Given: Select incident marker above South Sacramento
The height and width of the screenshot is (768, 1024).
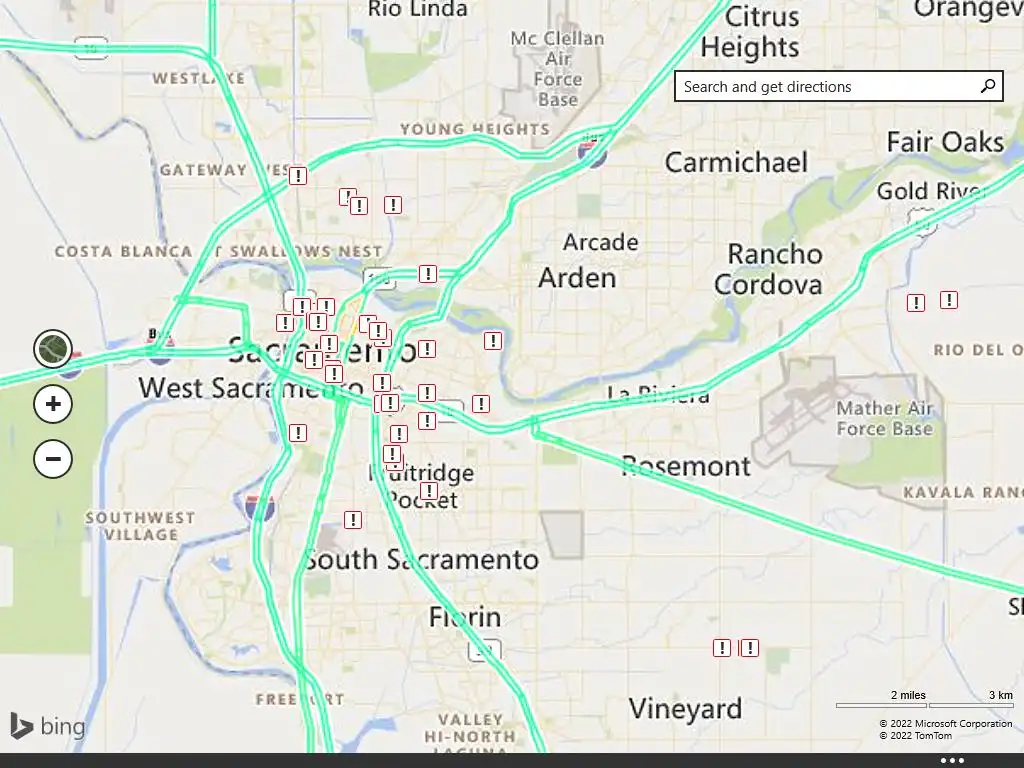Looking at the screenshot, I should pyautogui.click(x=353, y=520).
